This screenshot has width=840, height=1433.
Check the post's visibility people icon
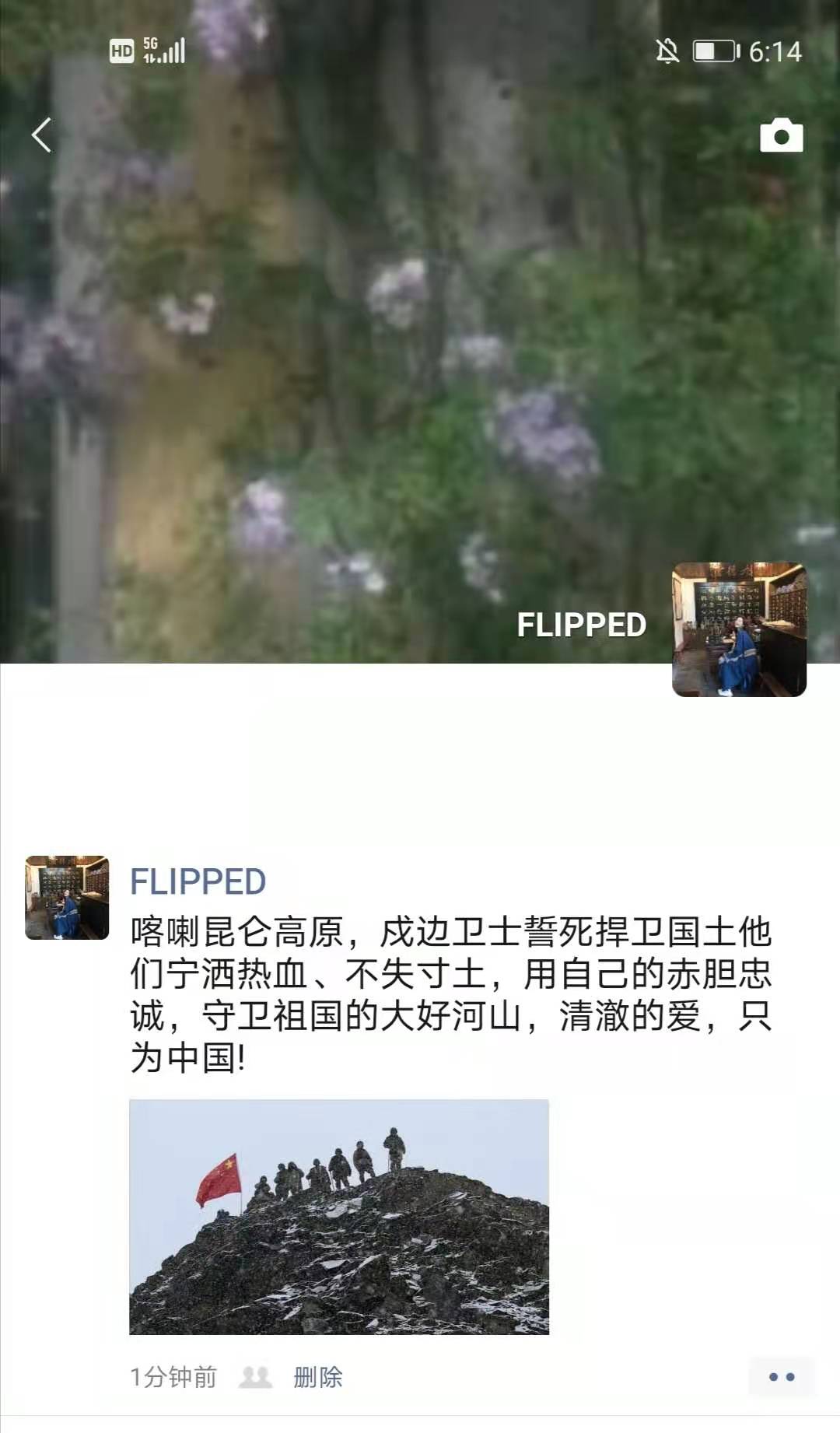[255, 1377]
